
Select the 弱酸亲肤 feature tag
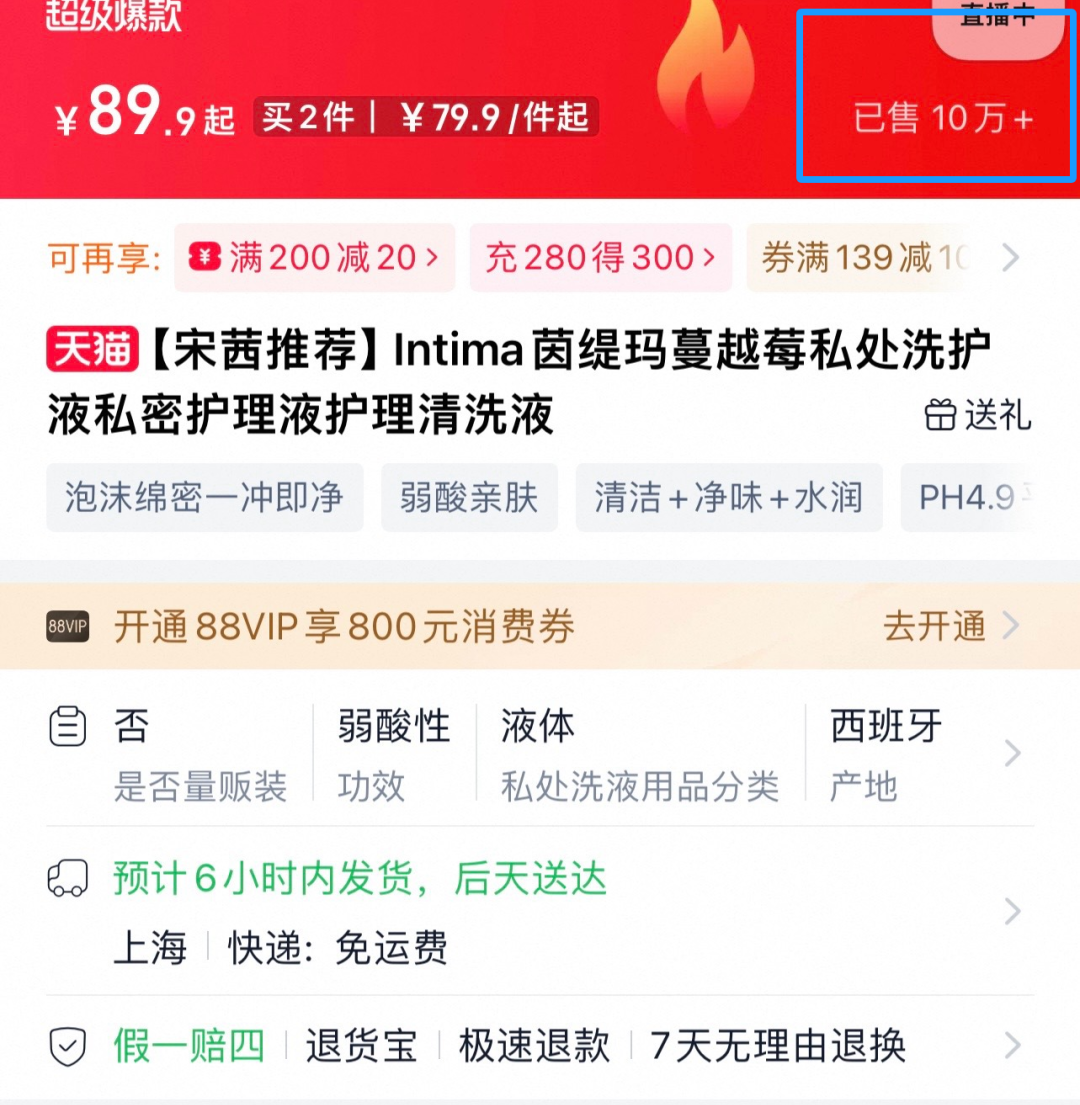pos(468,497)
